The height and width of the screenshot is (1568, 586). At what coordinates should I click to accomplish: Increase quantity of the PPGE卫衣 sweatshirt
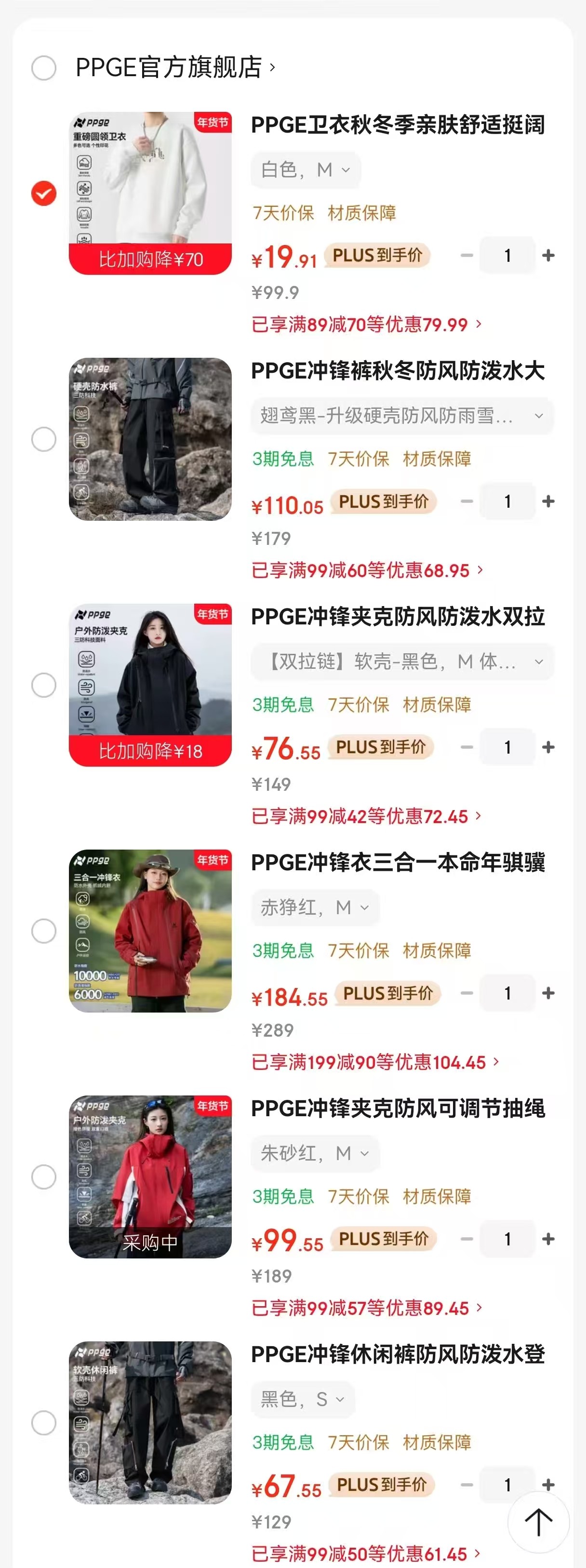tap(548, 256)
